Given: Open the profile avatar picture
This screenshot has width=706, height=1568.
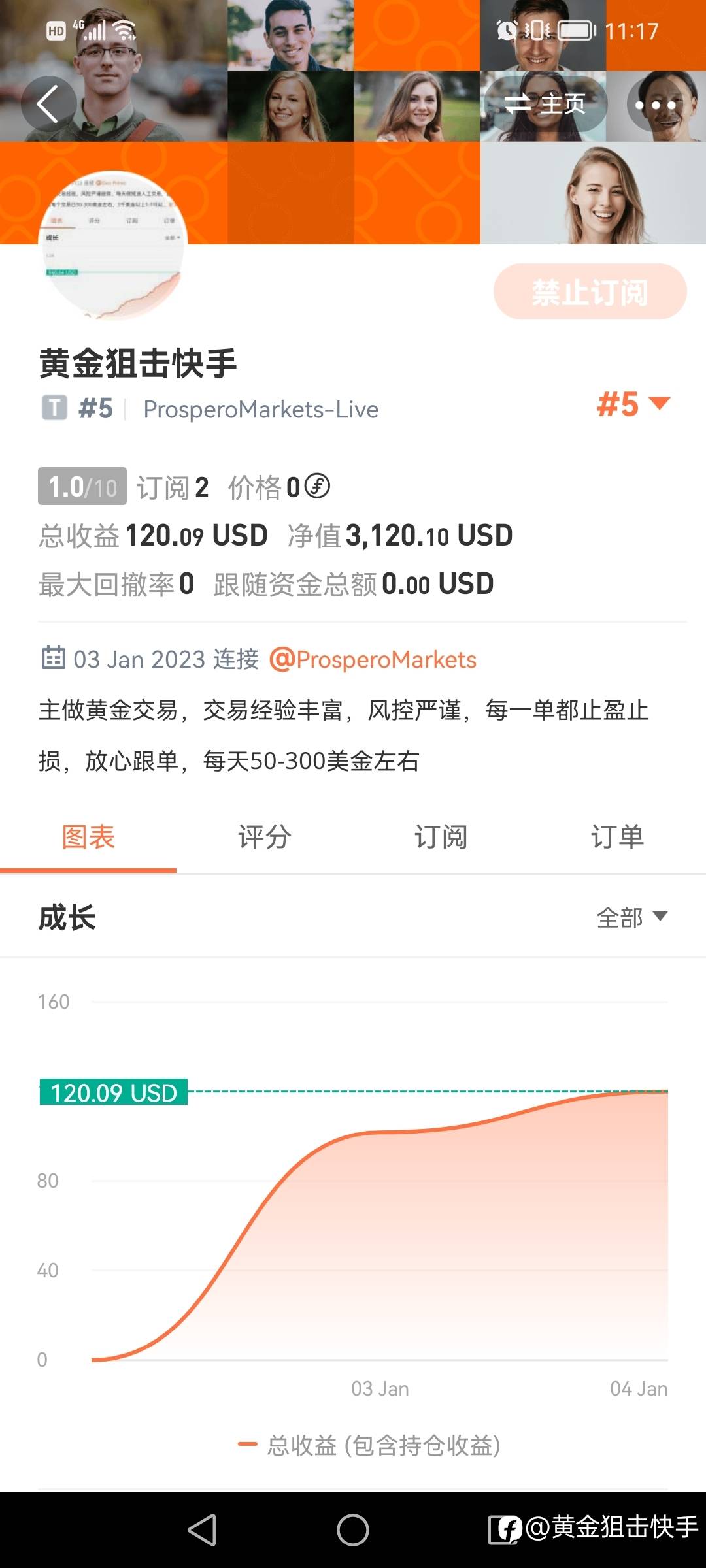Looking at the screenshot, I should coord(114,245).
